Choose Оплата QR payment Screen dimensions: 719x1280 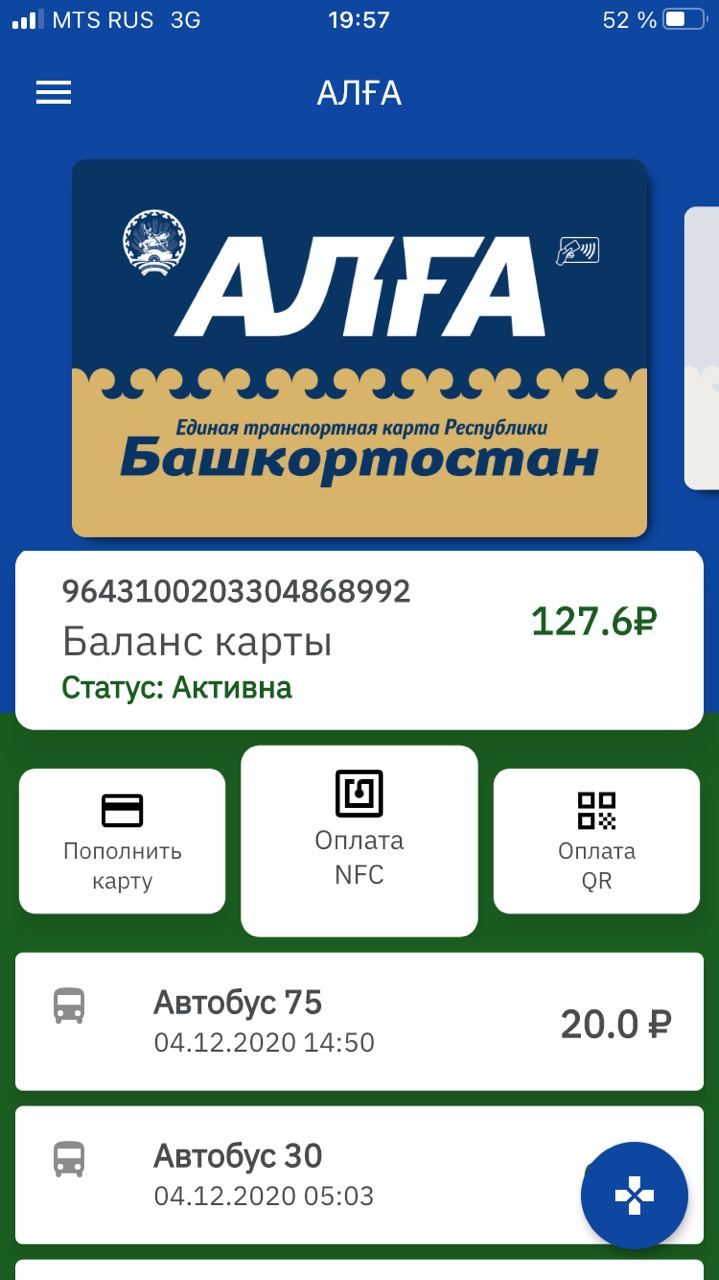[x=596, y=840]
